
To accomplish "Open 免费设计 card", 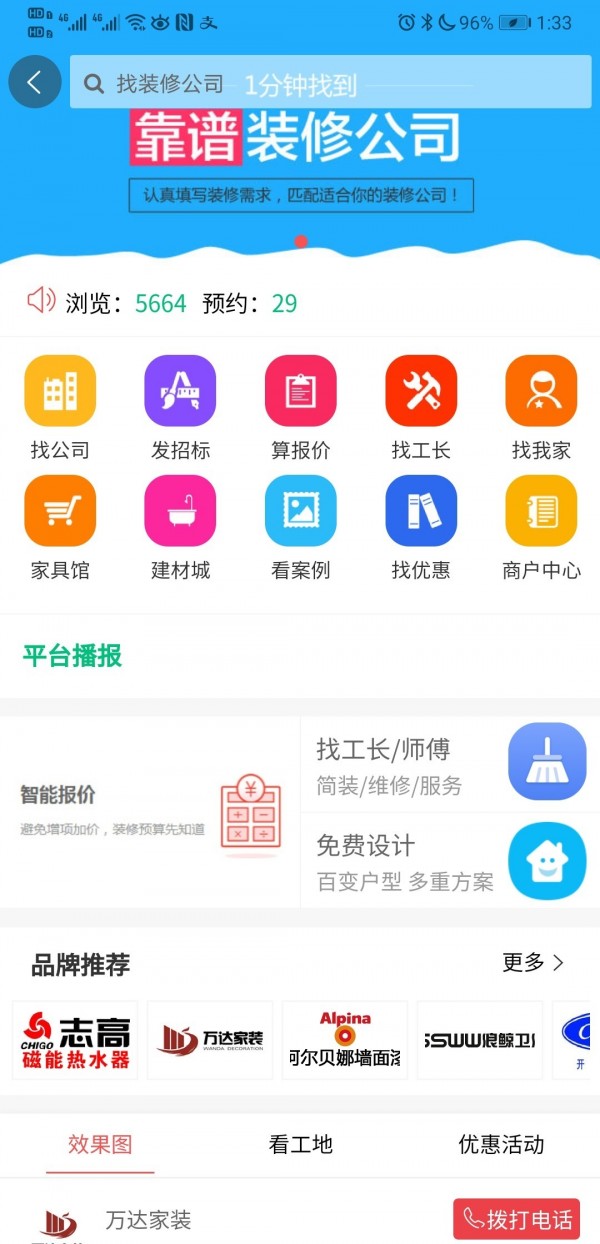I will pyautogui.click(x=450, y=861).
